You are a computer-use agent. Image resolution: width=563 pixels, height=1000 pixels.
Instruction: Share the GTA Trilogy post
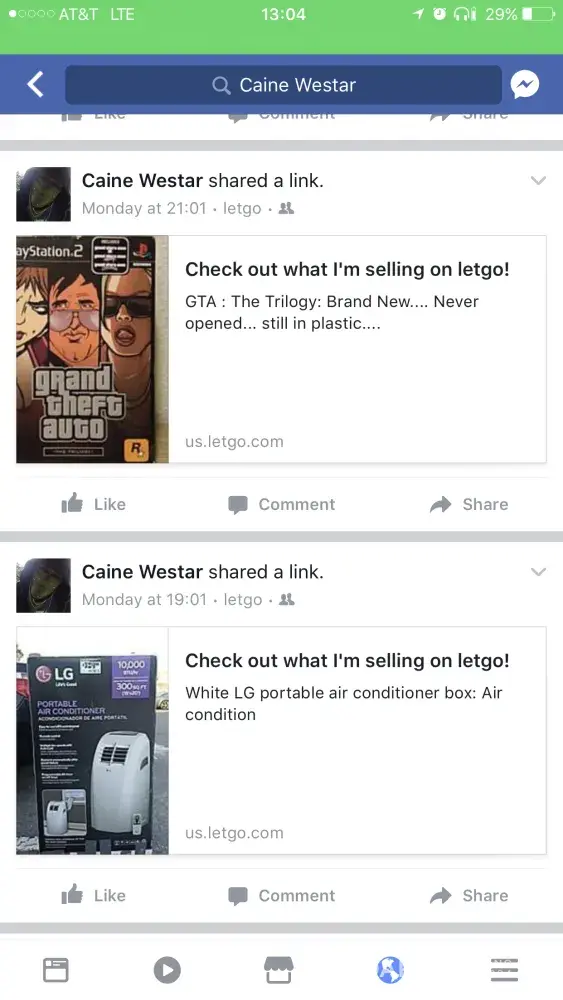click(469, 504)
